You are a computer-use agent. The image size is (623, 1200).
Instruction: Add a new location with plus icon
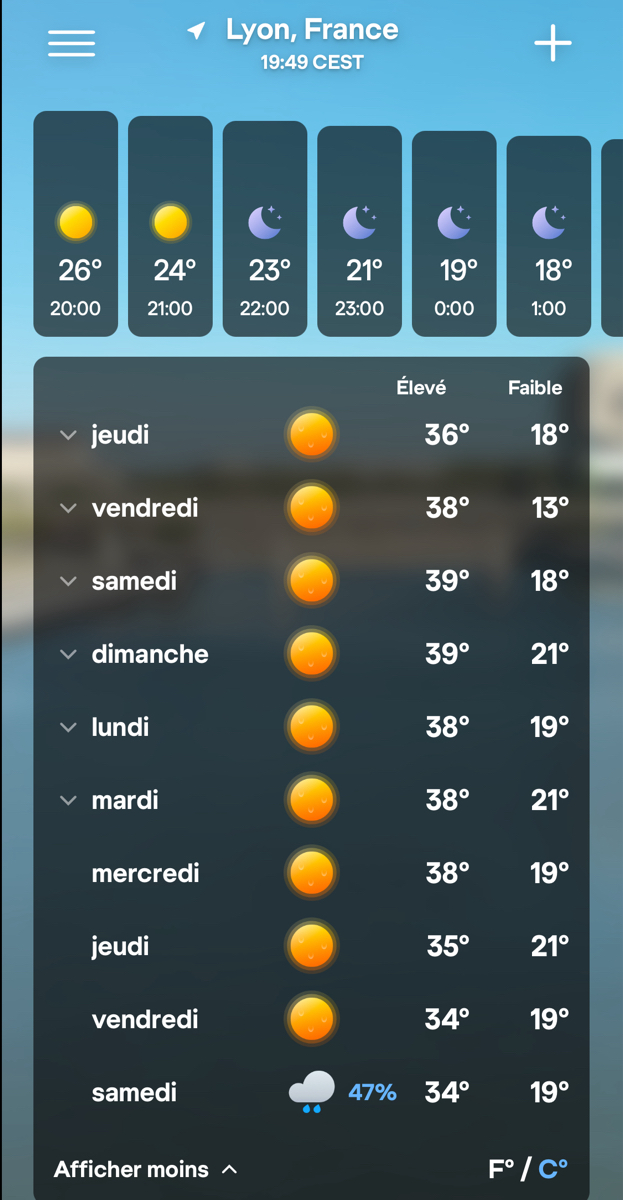tap(552, 44)
